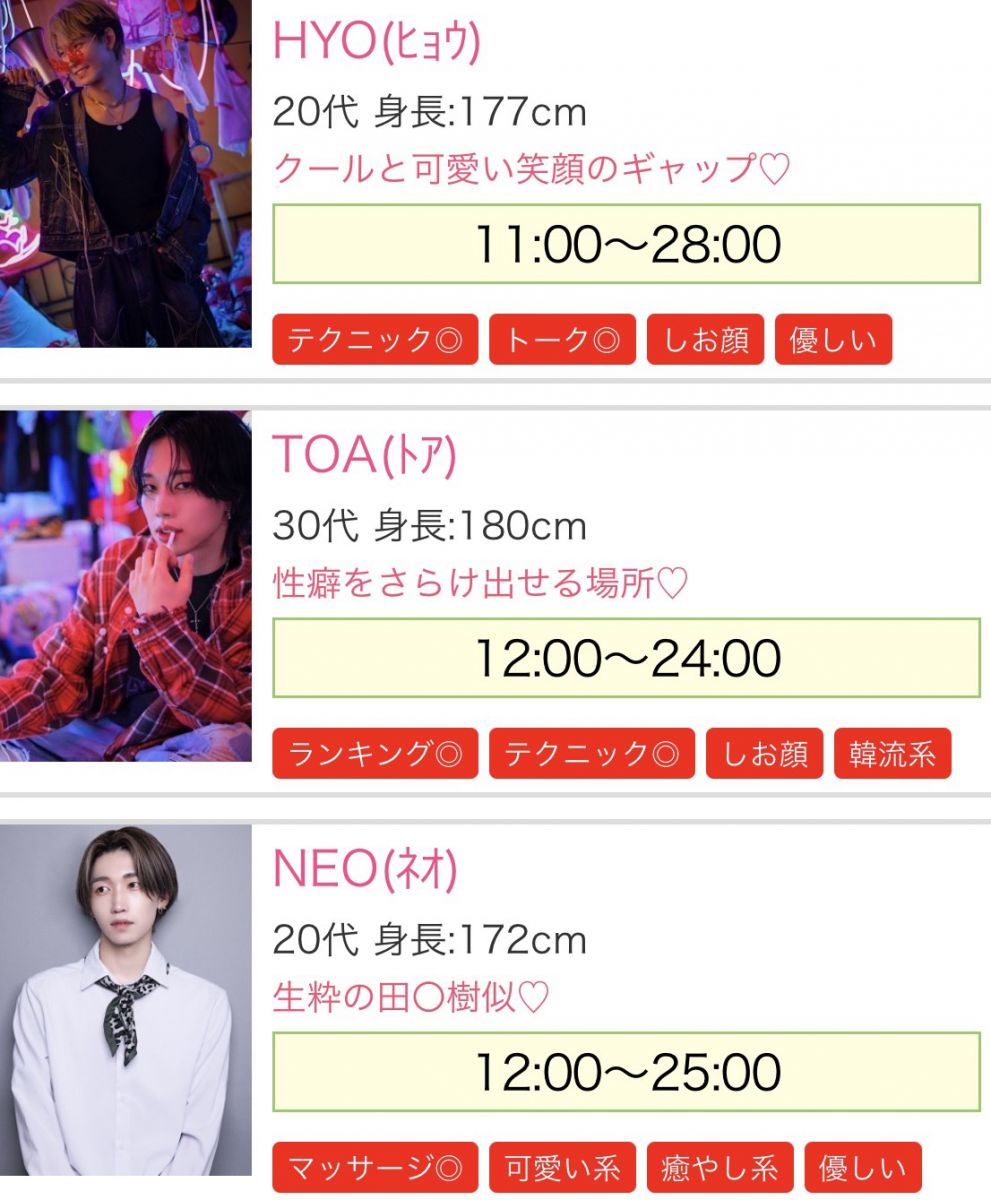This screenshot has height=1200, width=991.
Task: Tap the 可愛い系 tag
Action: (562, 1168)
